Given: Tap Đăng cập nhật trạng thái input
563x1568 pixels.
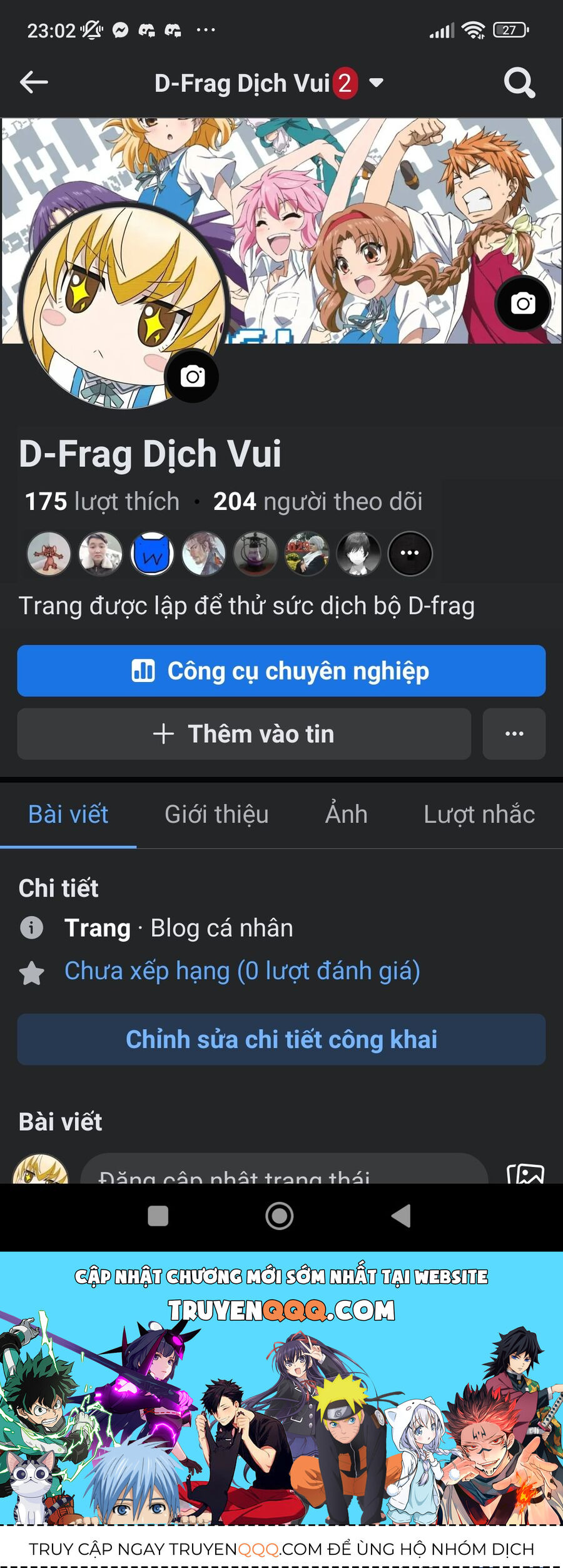Looking at the screenshot, I should [269, 1178].
